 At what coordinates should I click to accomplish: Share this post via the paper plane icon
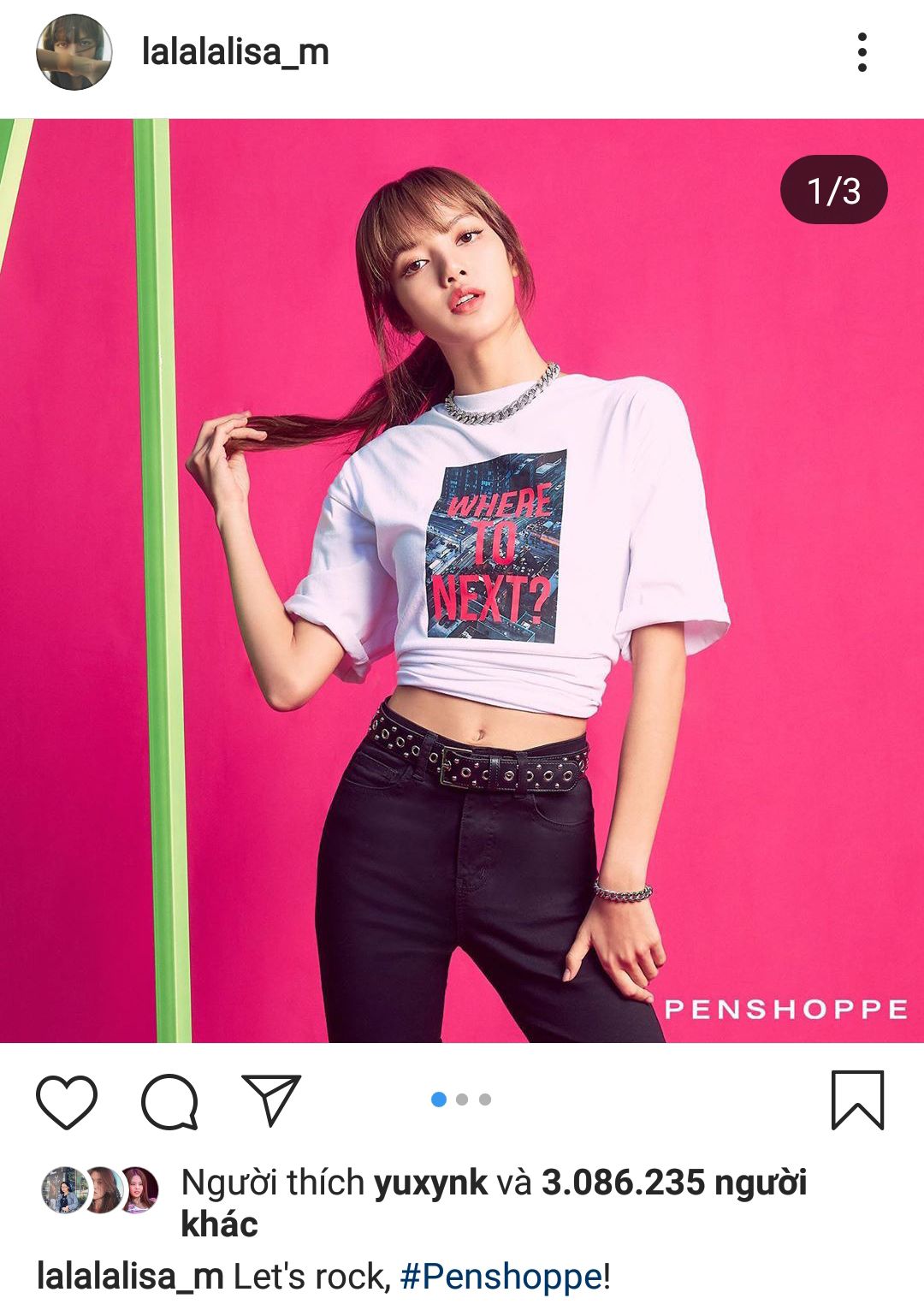(x=272, y=1099)
